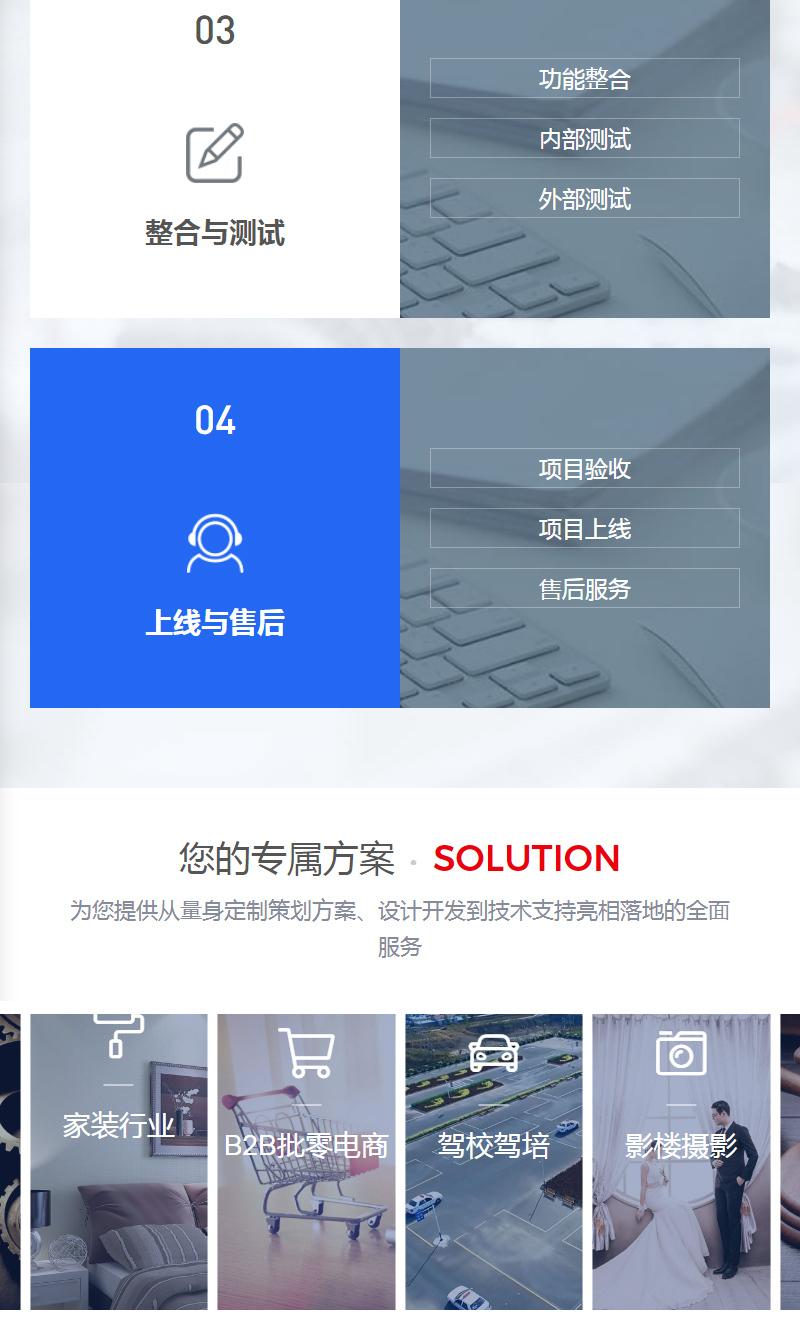View the 影楼摄影 solution card
800x1323 pixels.
click(x=681, y=1160)
